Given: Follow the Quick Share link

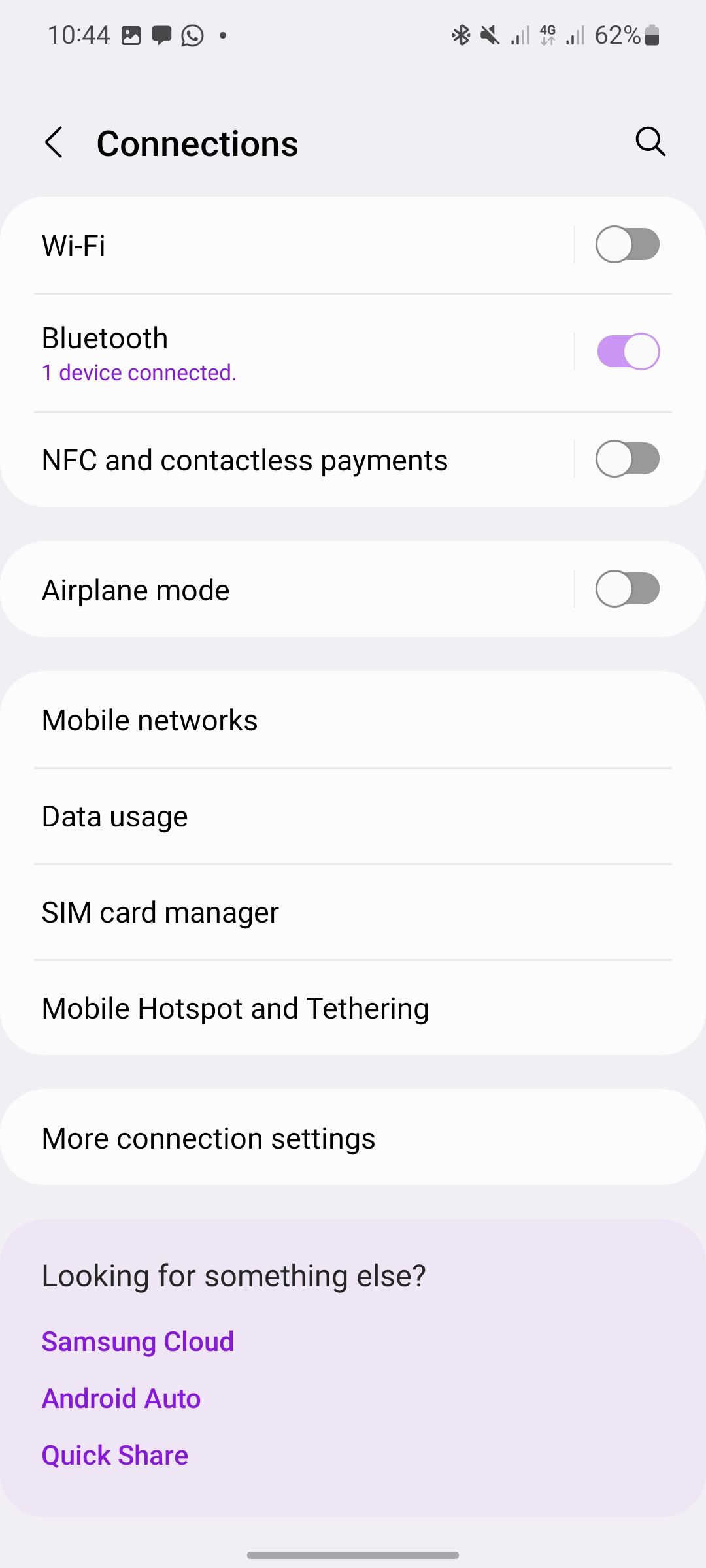Looking at the screenshot, I should pos(115,1455).
